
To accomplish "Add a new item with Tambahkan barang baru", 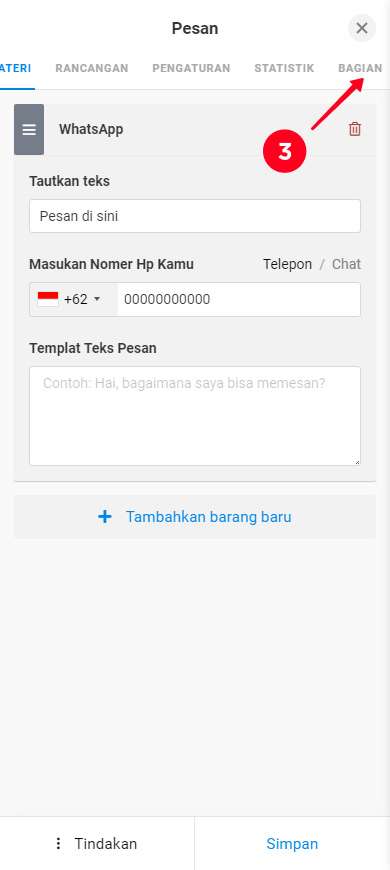I will point(195,517).
